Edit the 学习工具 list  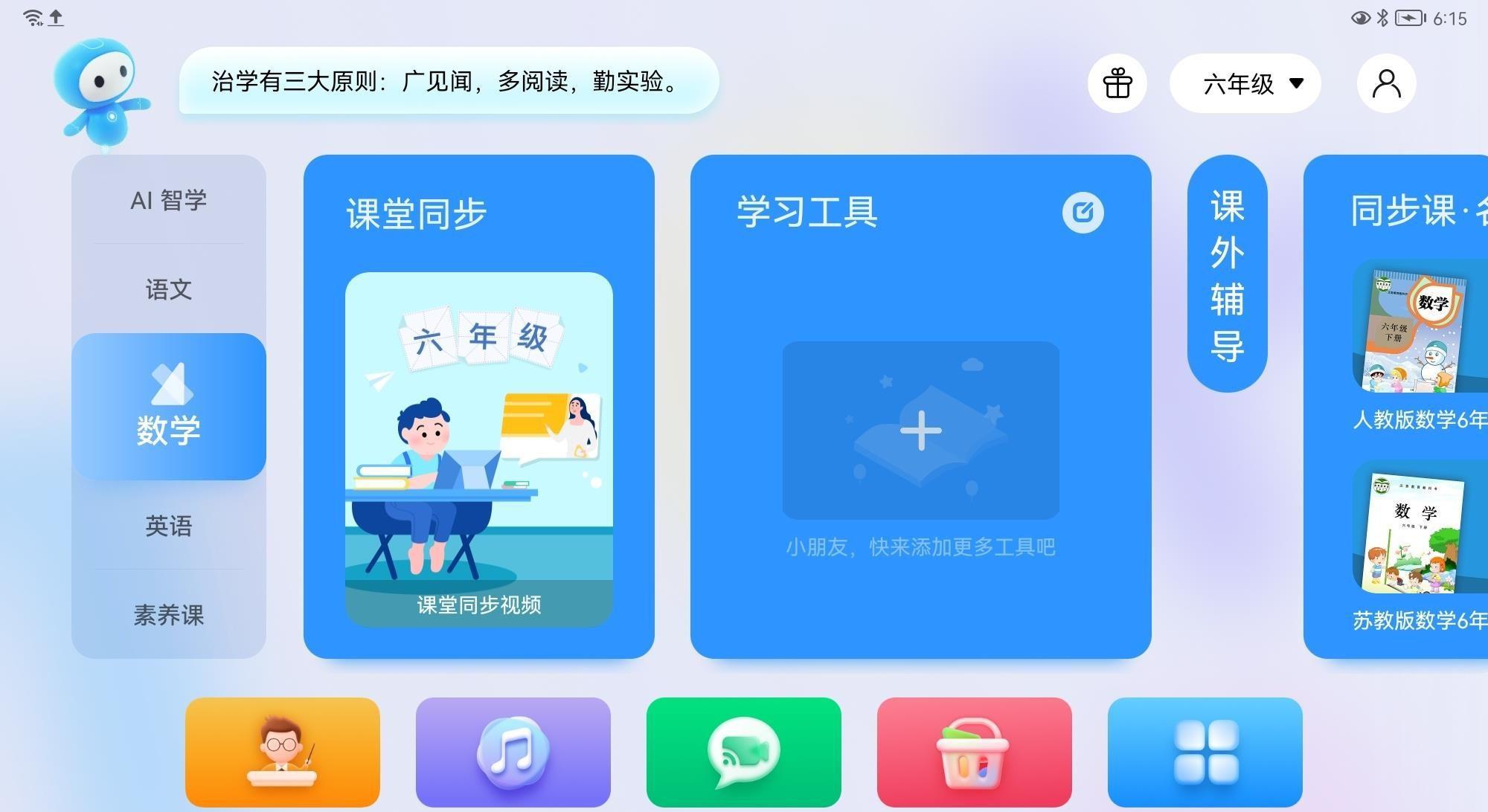tap(1083, 213)
